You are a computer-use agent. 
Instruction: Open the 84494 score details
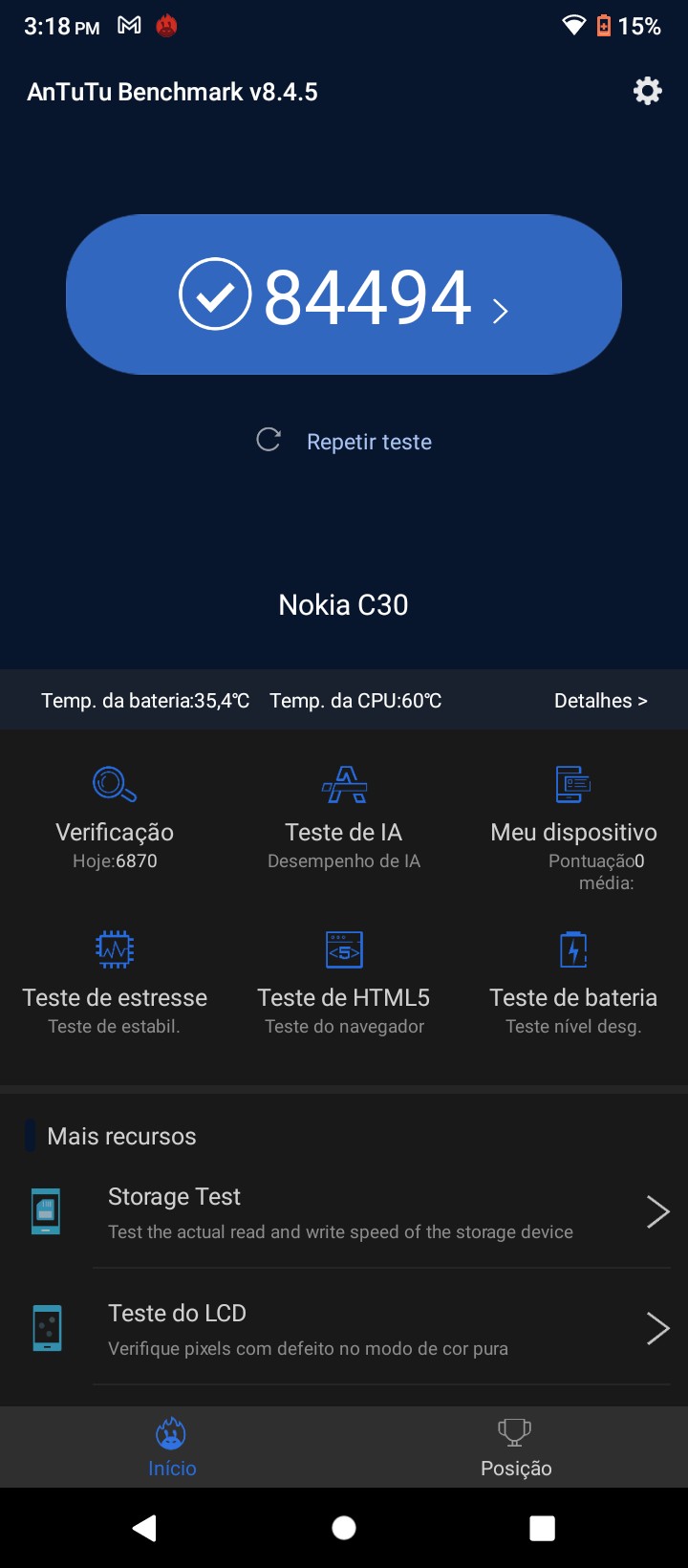coord(344,294)
